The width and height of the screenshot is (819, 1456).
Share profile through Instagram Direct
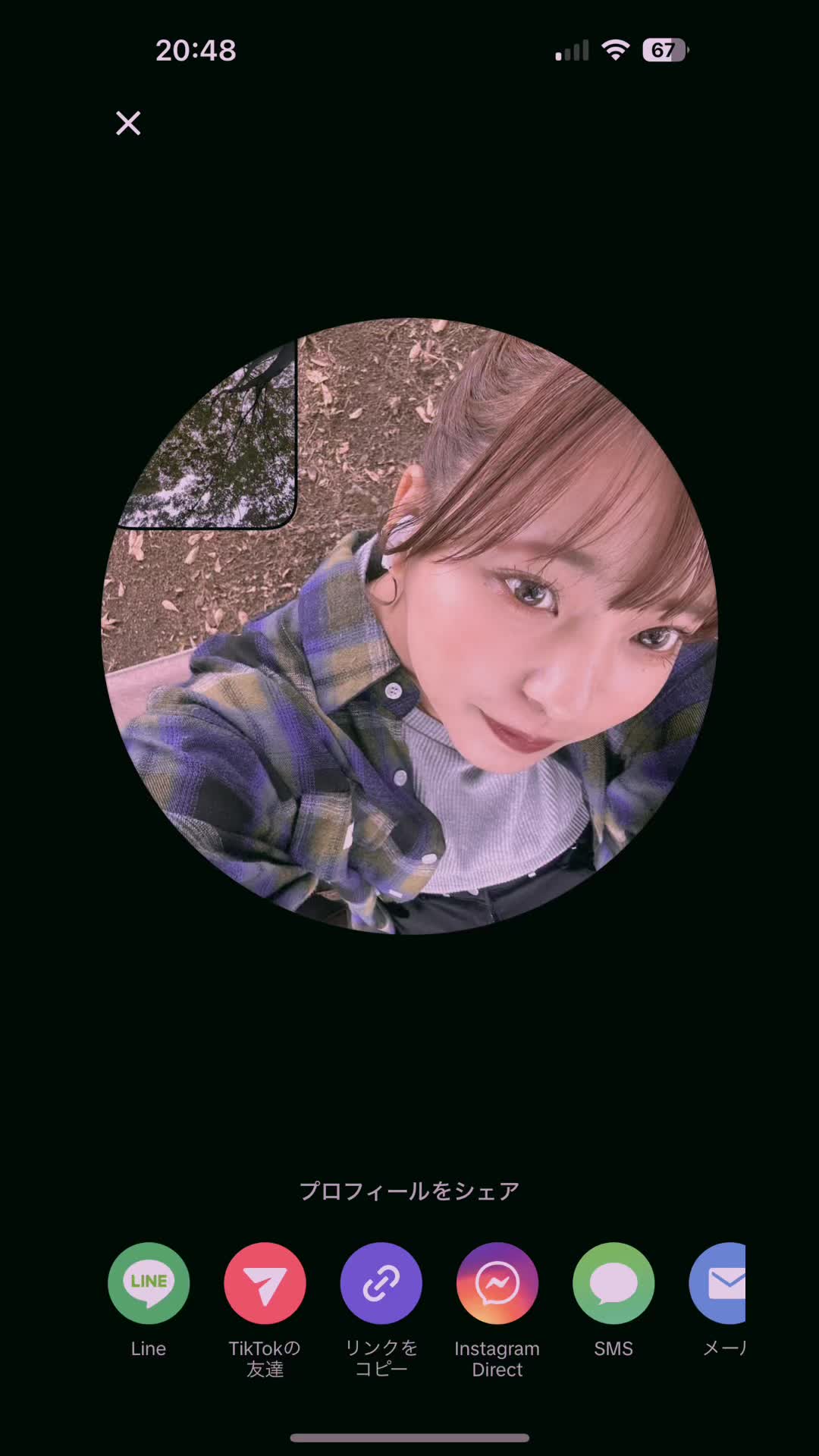click(x=497, y=1283)
